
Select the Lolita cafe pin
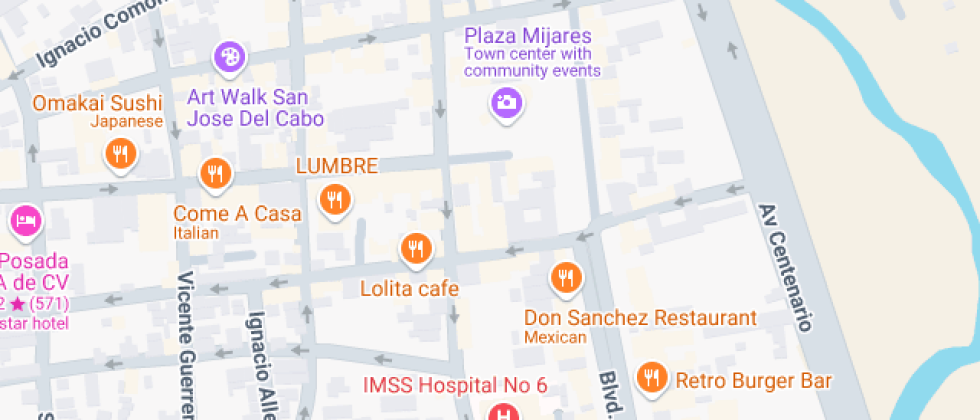click(x=416, y=248)
